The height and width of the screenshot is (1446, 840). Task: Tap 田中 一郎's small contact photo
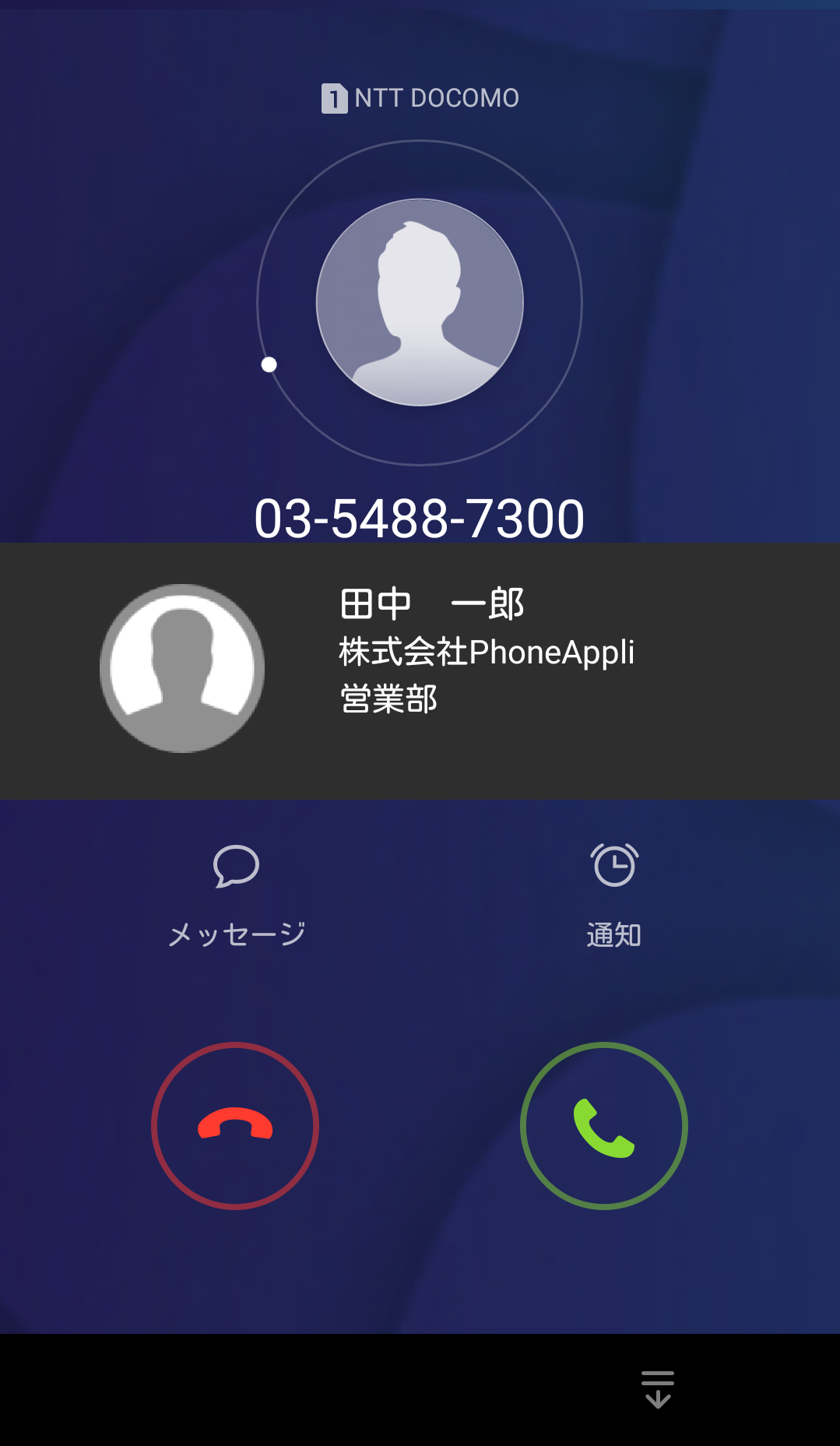coord(182,667)
